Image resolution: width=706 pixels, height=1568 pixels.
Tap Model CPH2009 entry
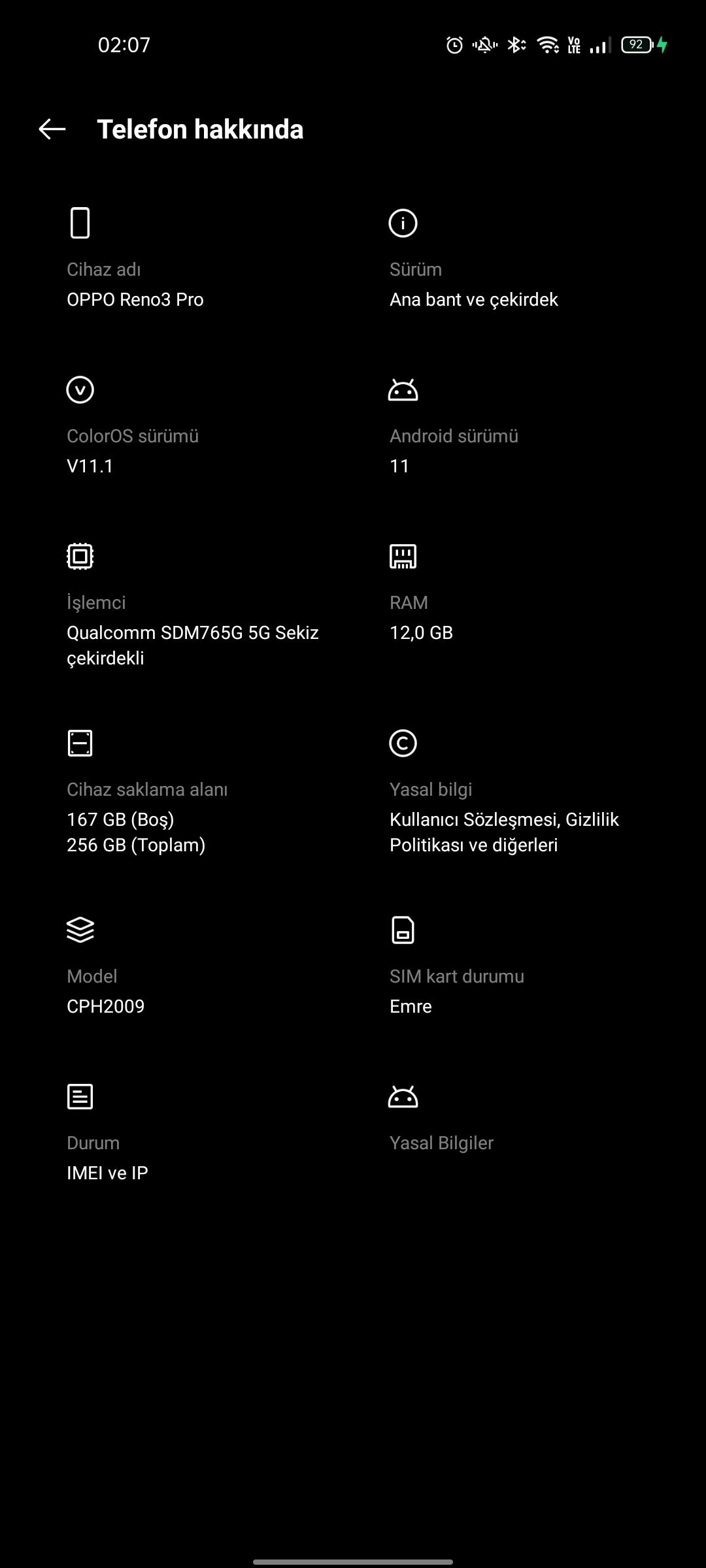(x=105, y=991)
